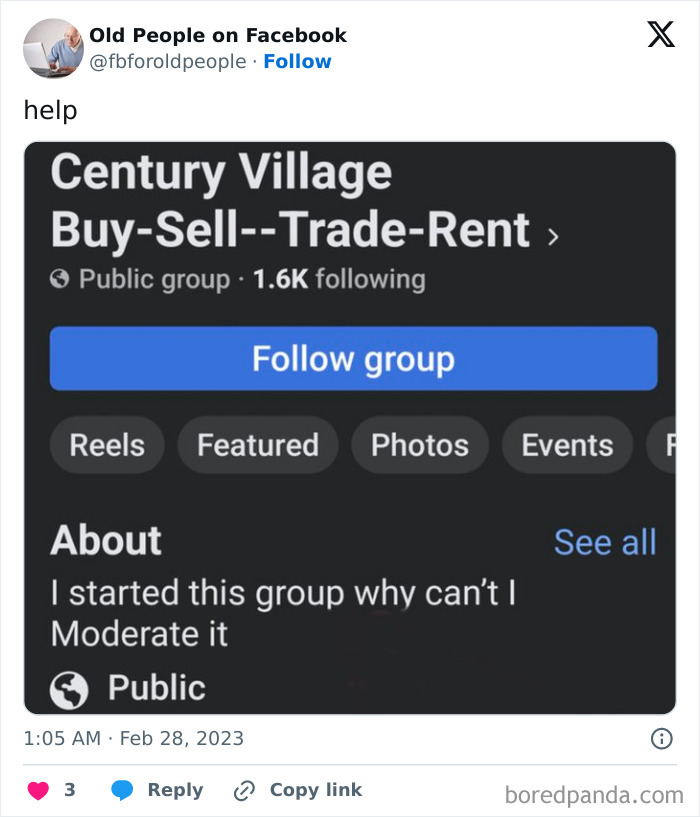
Task: Open the Old People on Facebook avatar
Action: [x=52, y=48]
